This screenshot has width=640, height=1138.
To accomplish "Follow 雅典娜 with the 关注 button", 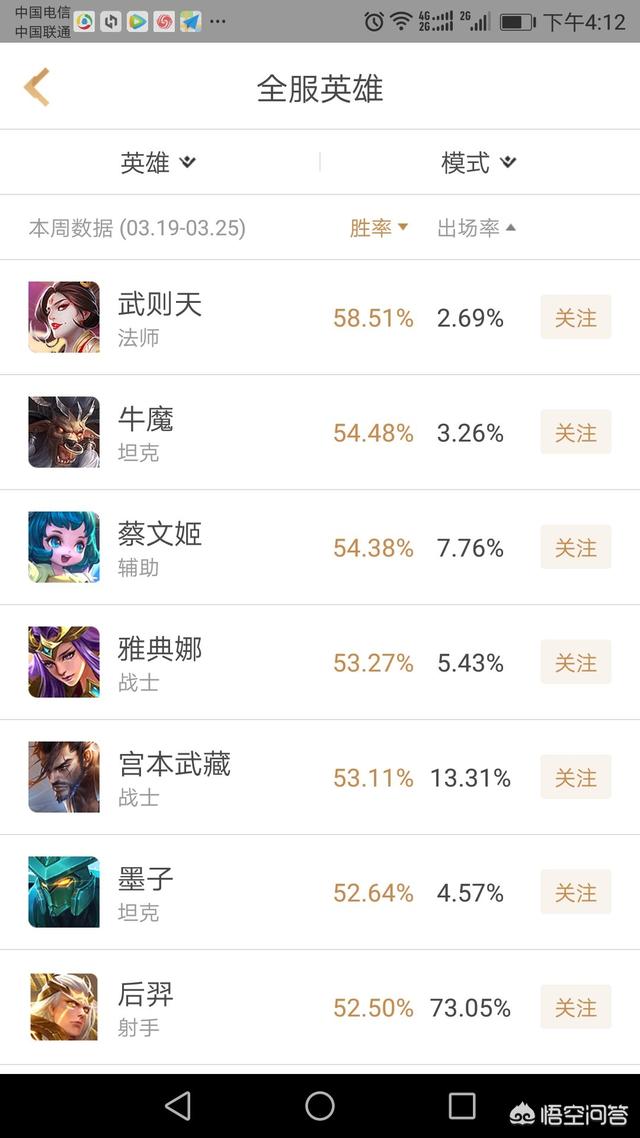I will [575, 662].
